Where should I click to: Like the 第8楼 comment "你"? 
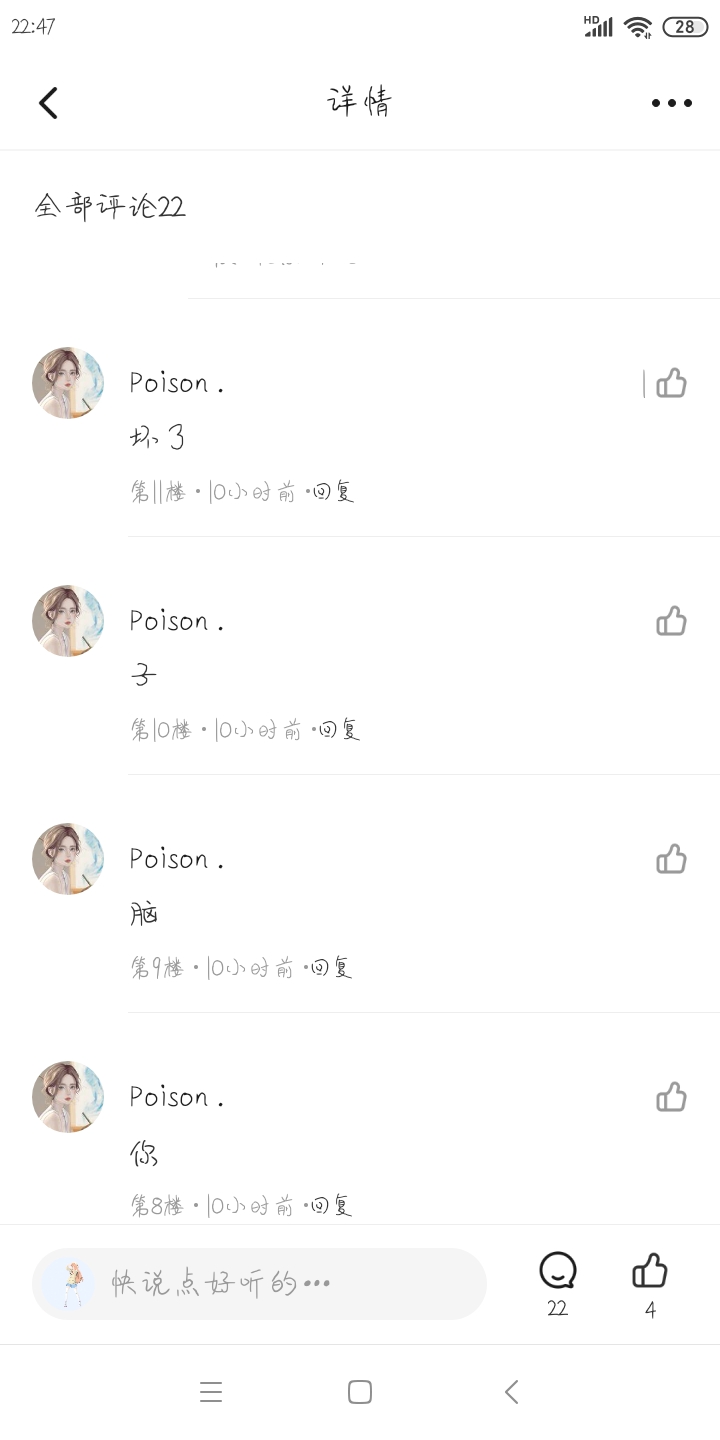671,1097
